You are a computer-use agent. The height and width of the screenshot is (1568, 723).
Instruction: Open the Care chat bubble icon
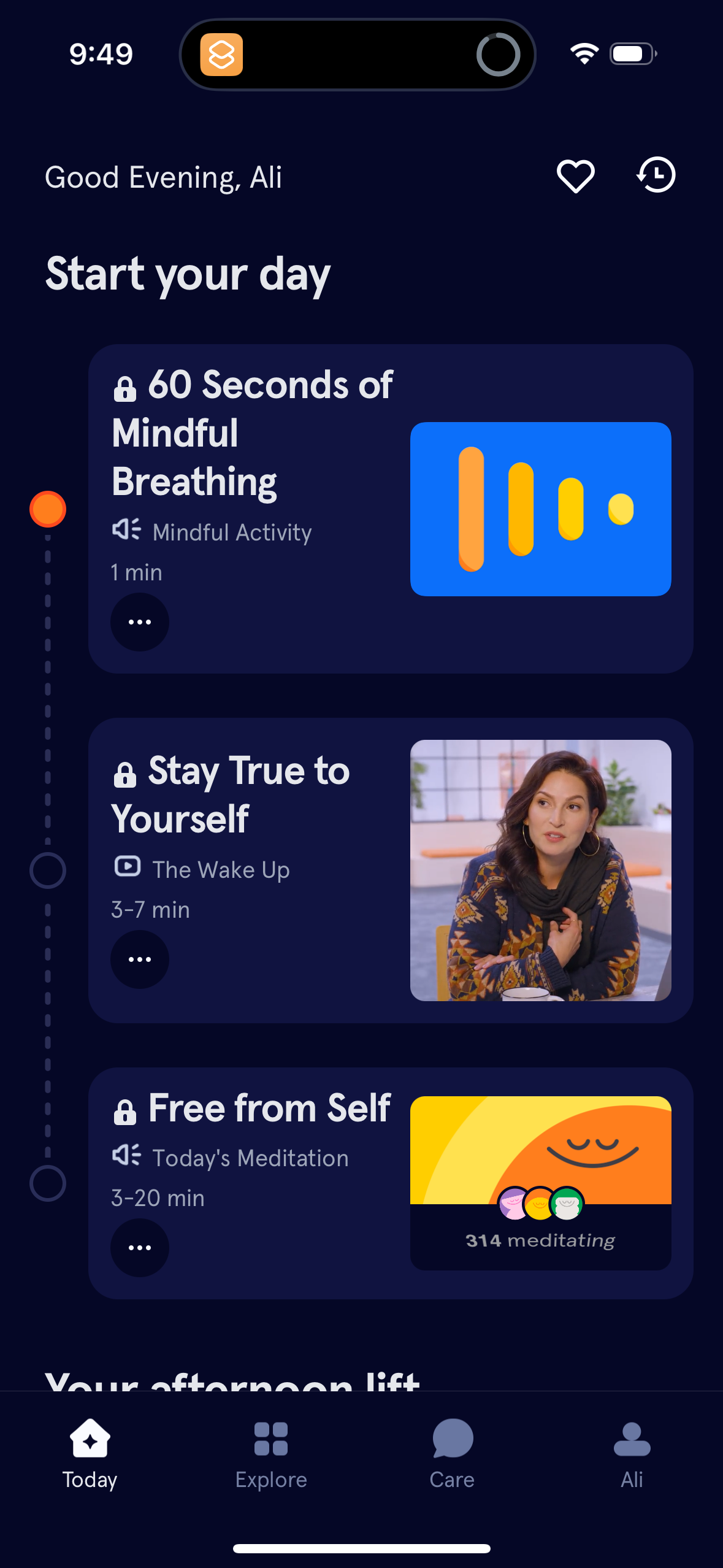coord(451,1437)
